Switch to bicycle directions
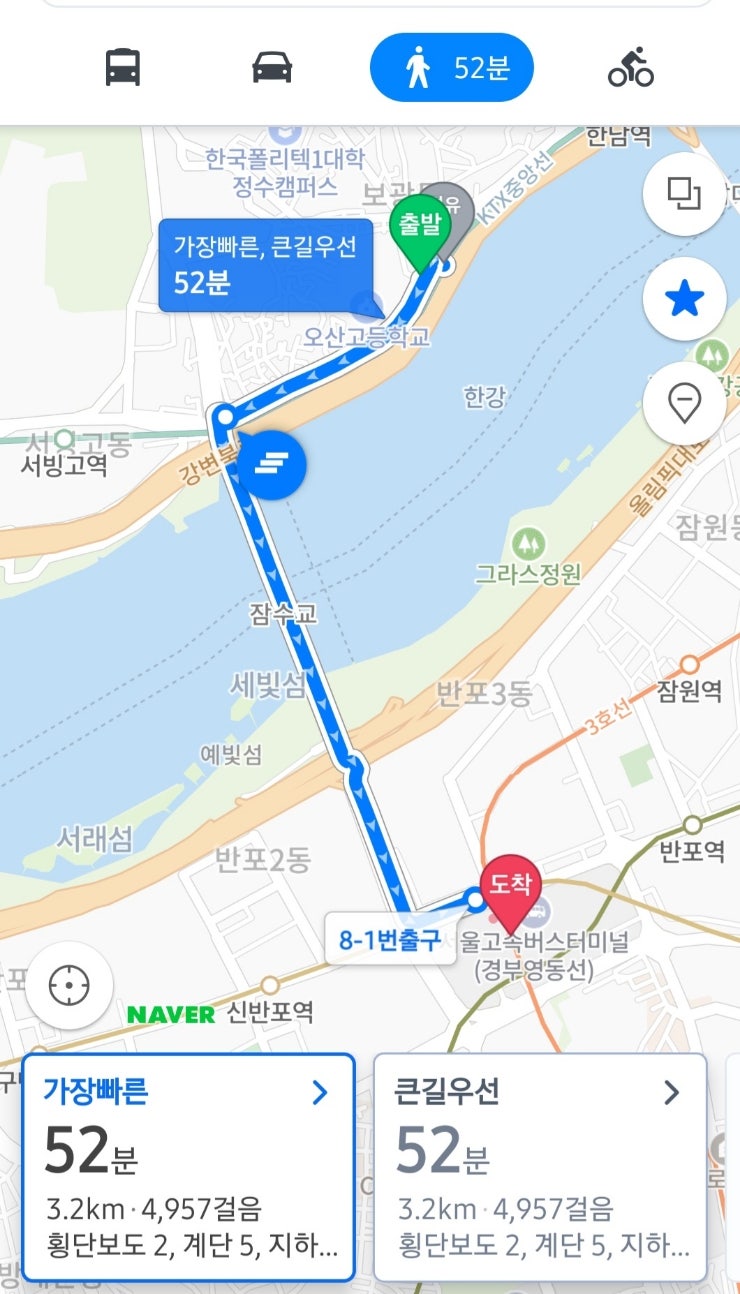The width and height of the screenshot is (740, 1294). [630, 68]
